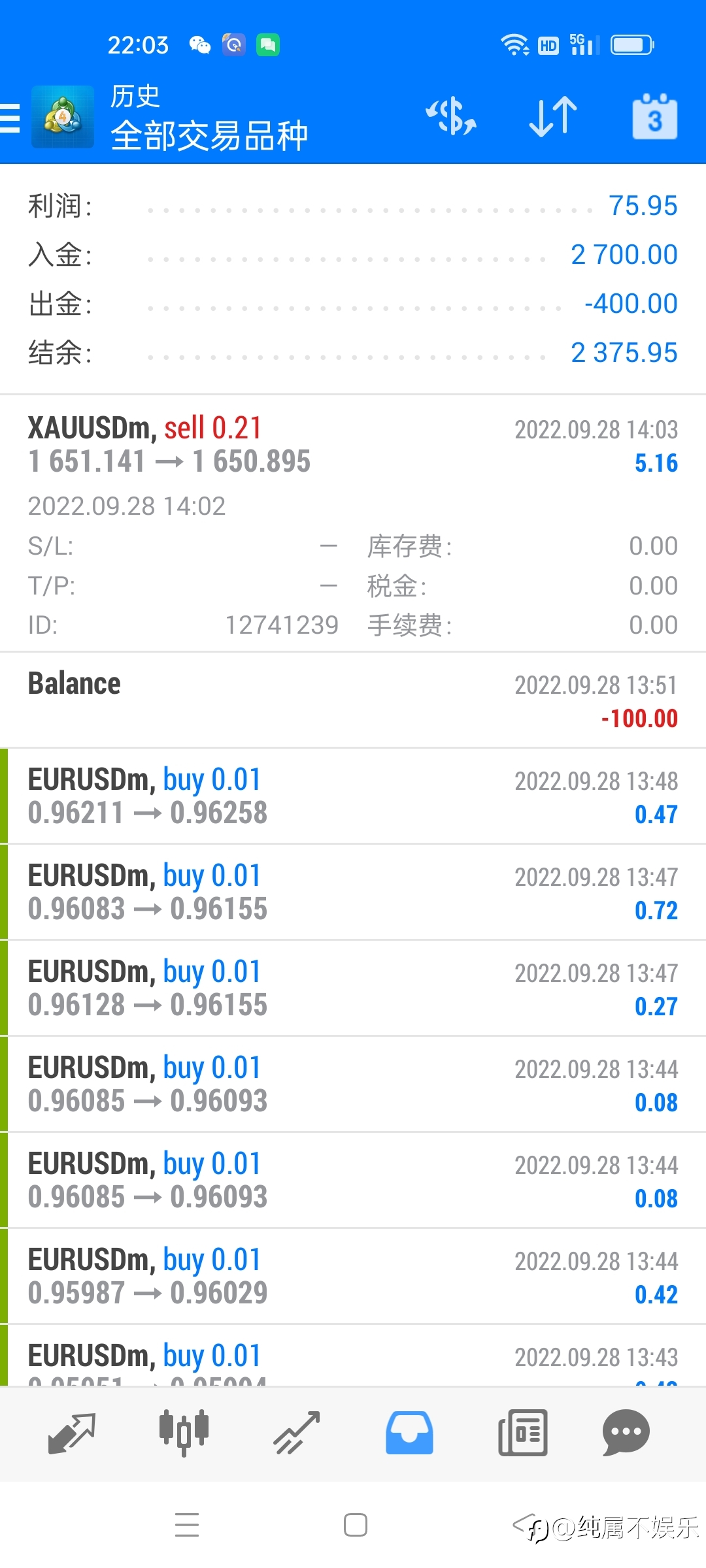Image resolution: width=706 pixels, height=1568 pixels.
Task: Switch to the trade tab
Action: [x=296, y=1433]
